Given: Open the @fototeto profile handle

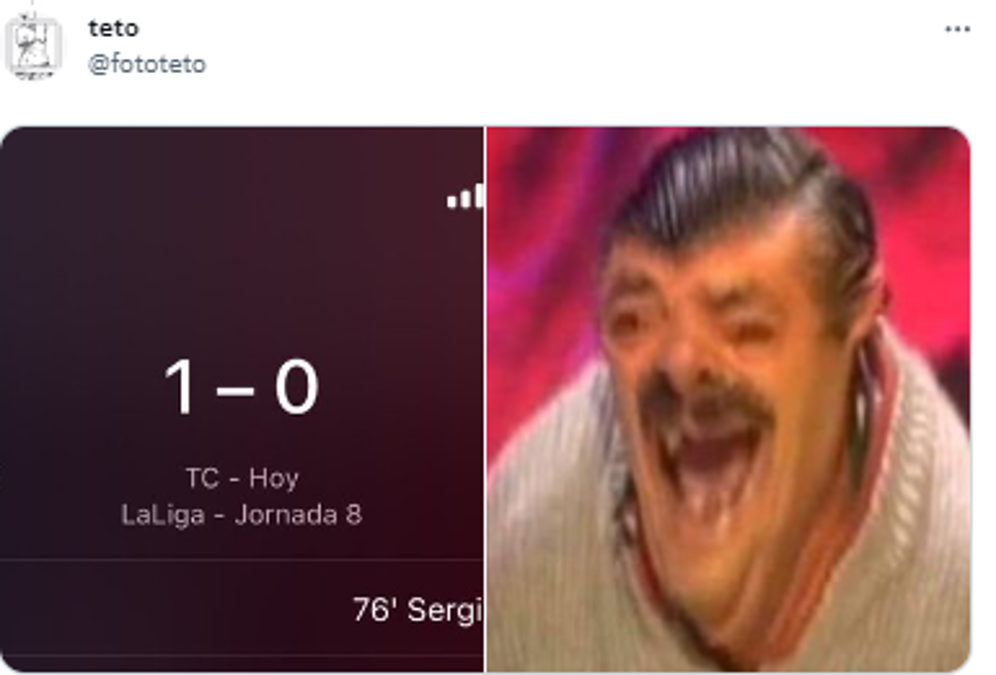Looking at the screenshot, I should pos(147,65).
